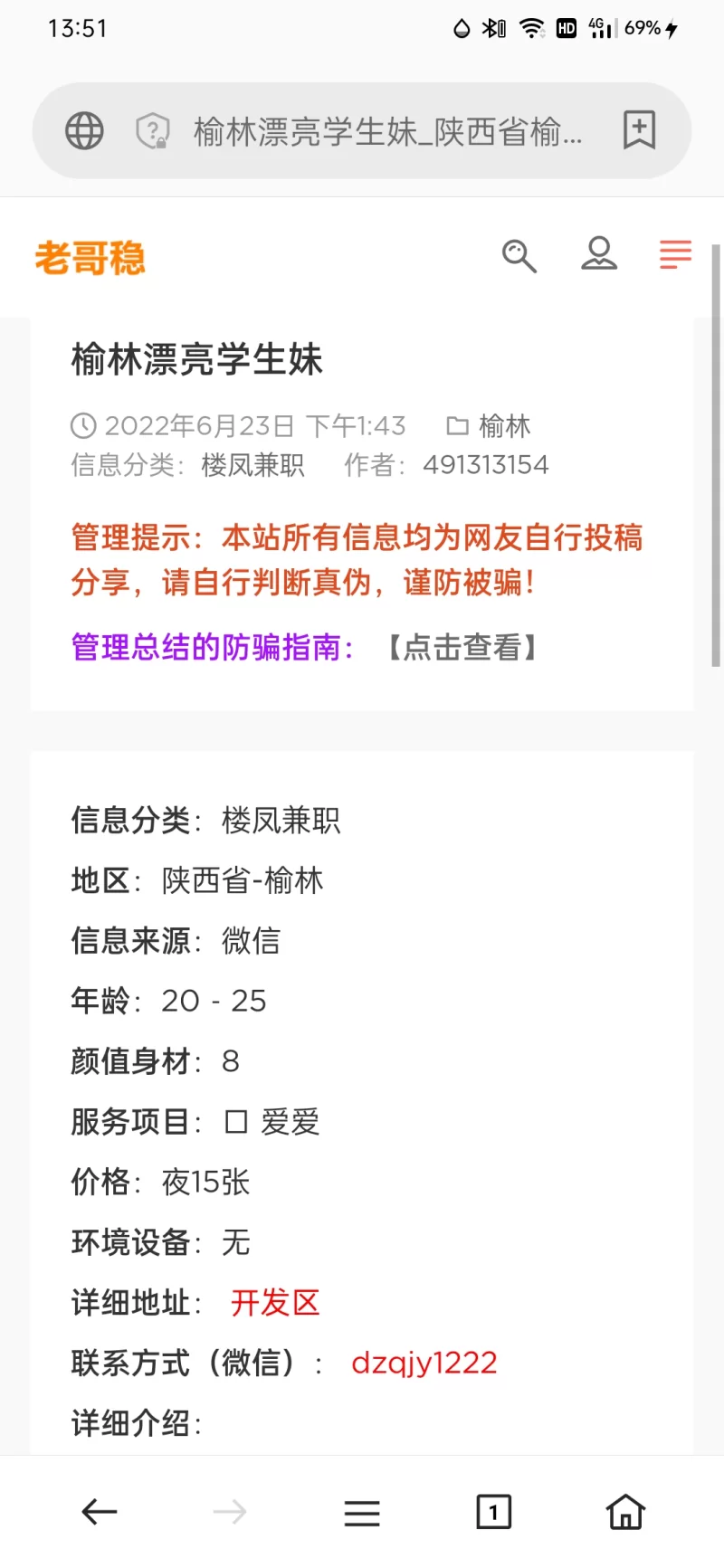Tap the site security shield icon
The height and width of the screenshot is (1568, 724).
click(x=153, y=131)
